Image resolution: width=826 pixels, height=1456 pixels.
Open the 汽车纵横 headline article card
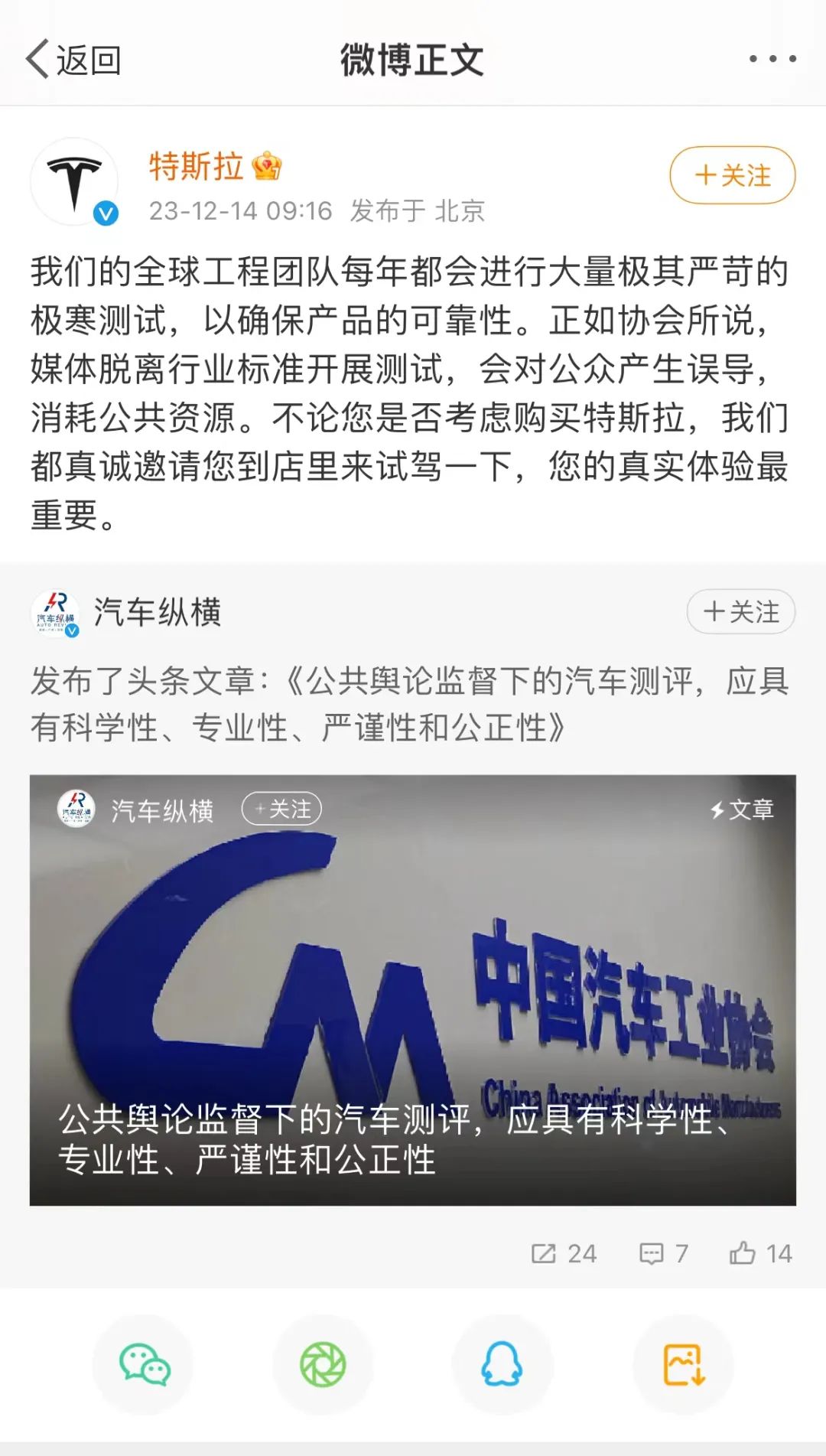click(413, 990)
